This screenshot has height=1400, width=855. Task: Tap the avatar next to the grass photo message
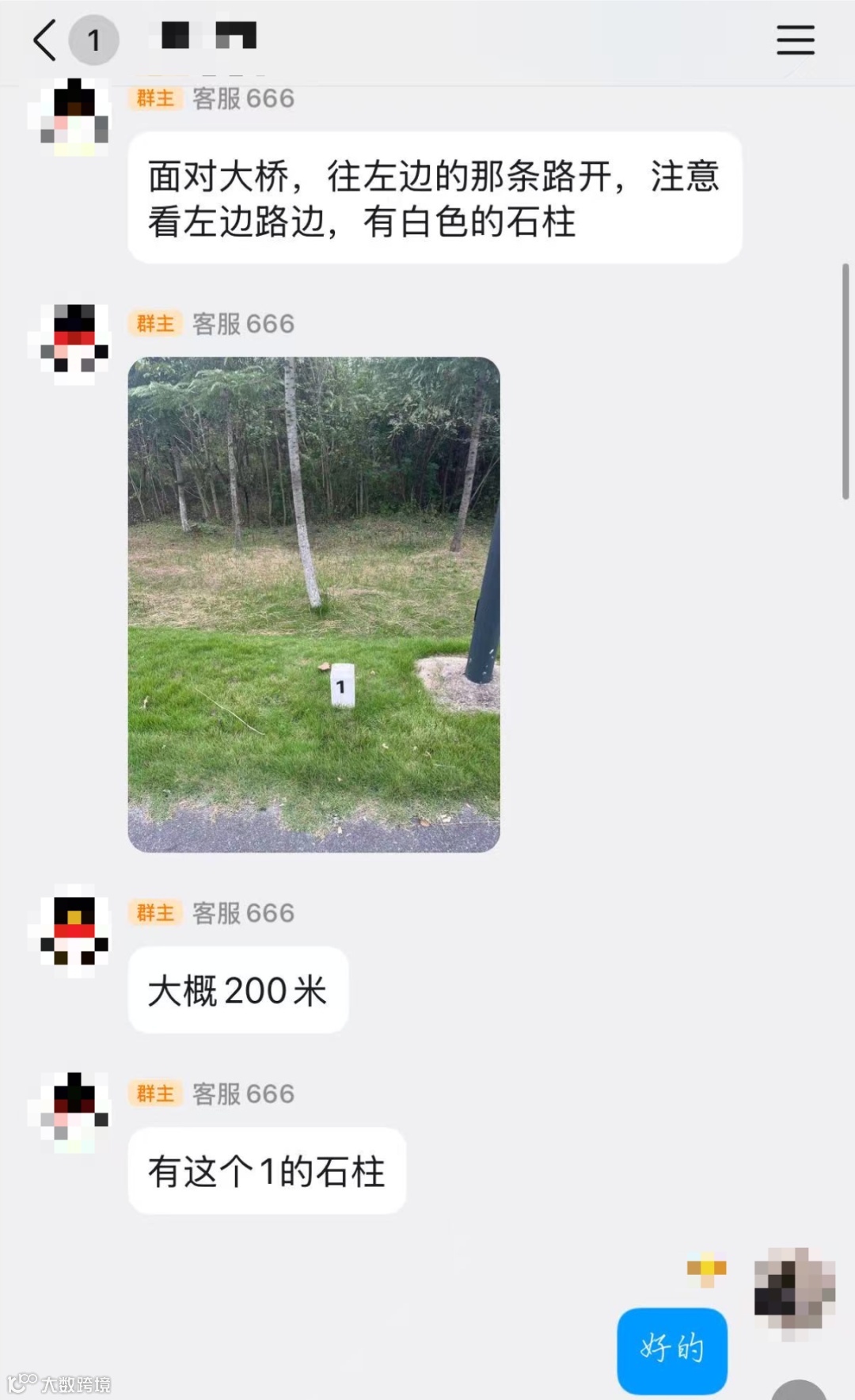click(73, 340)
